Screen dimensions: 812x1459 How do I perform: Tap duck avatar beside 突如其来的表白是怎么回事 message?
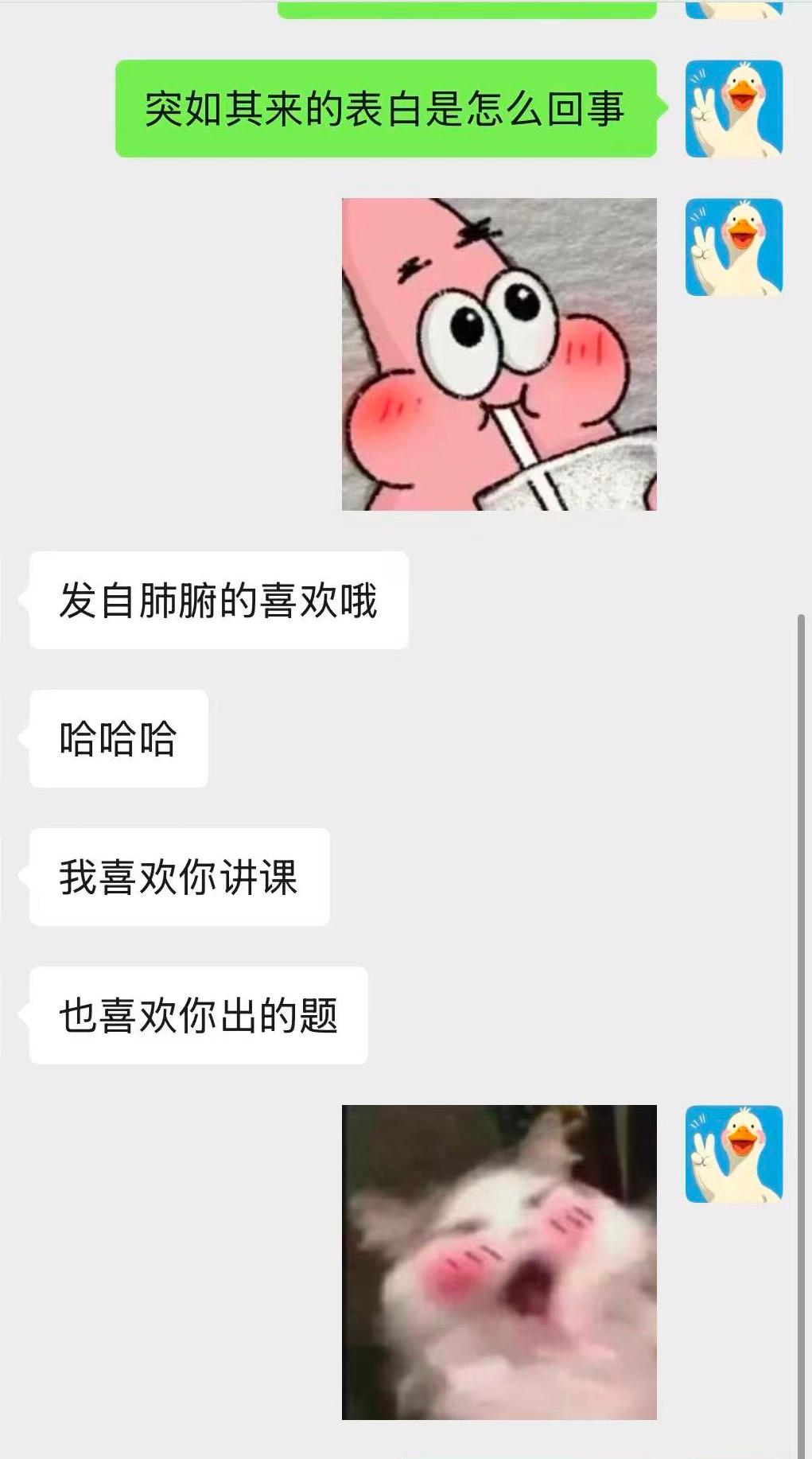(x=734, y=109)
